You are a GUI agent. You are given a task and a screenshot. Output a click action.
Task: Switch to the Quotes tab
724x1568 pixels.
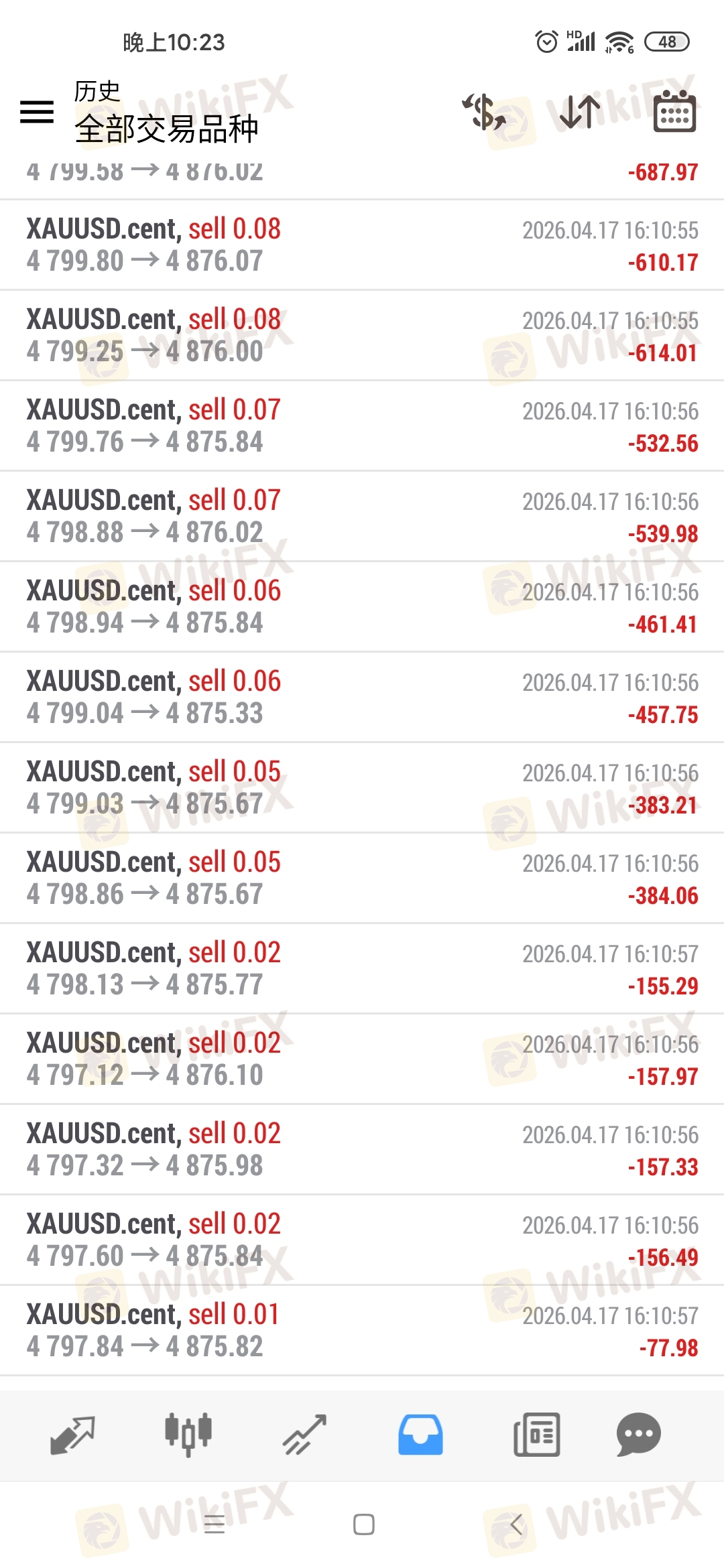(72, 1435)
